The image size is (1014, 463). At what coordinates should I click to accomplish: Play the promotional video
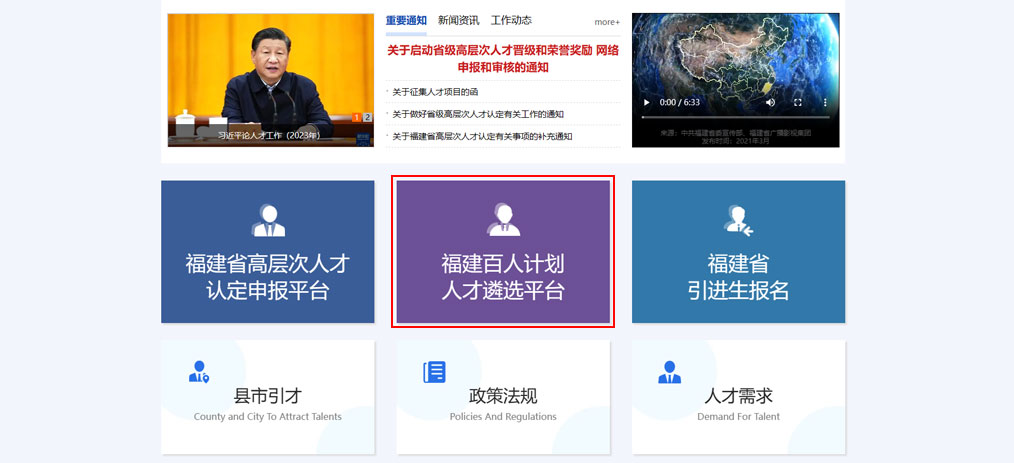click(646, 102)
